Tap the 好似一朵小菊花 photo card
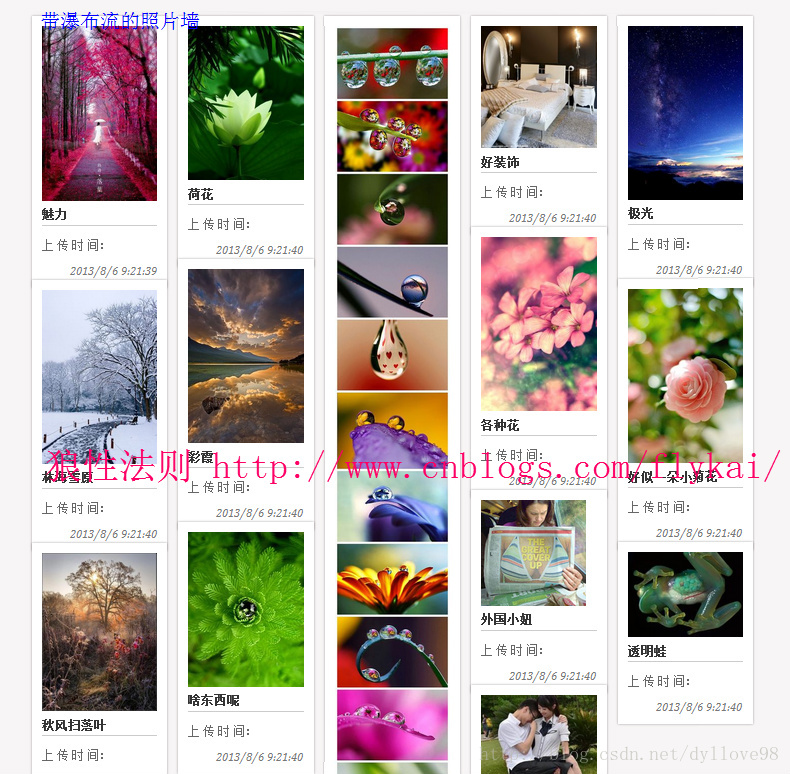The image size is (790, 774). coord(685,375)
